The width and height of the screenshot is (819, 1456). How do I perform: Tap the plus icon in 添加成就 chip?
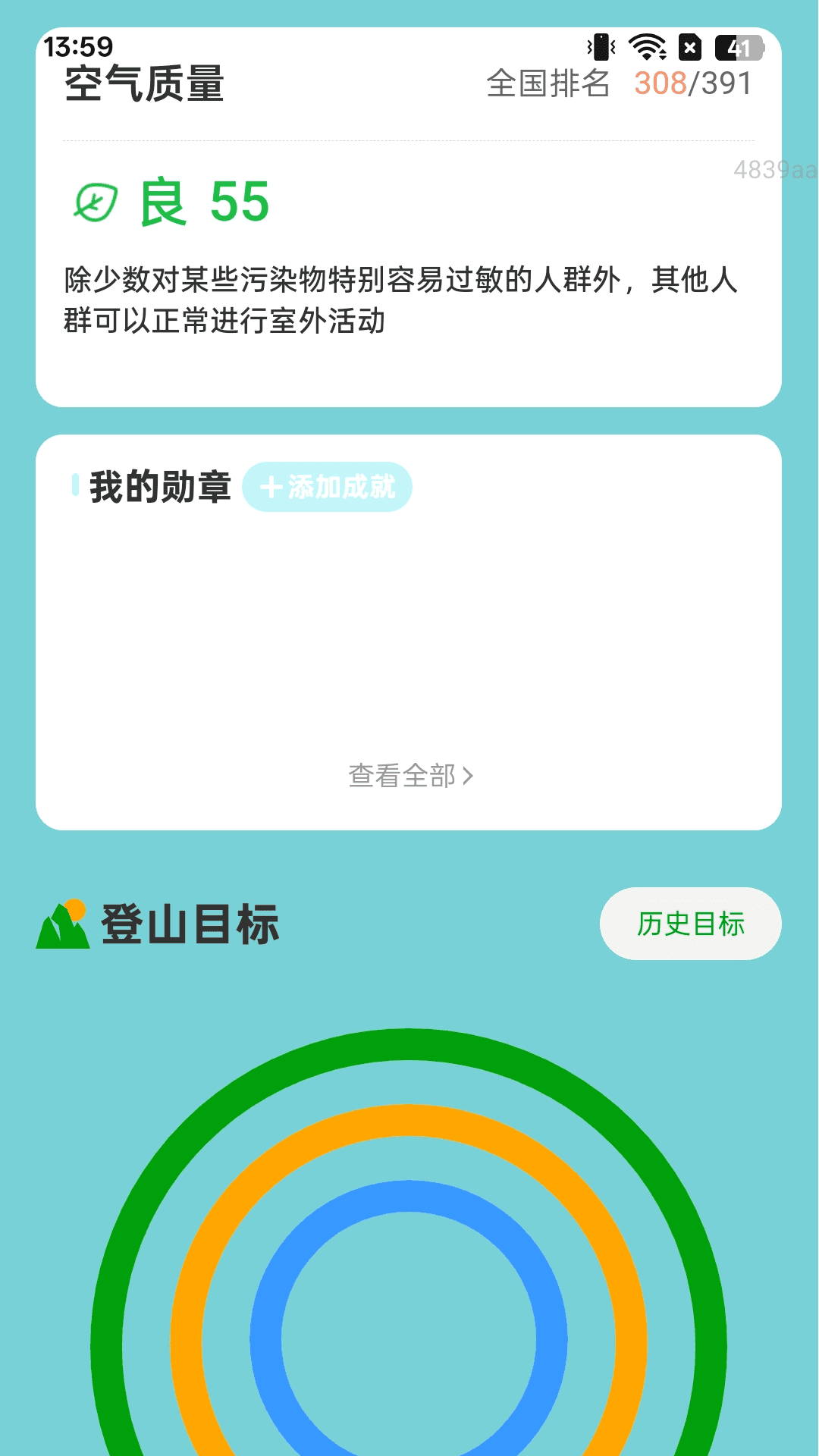(272, 488)
